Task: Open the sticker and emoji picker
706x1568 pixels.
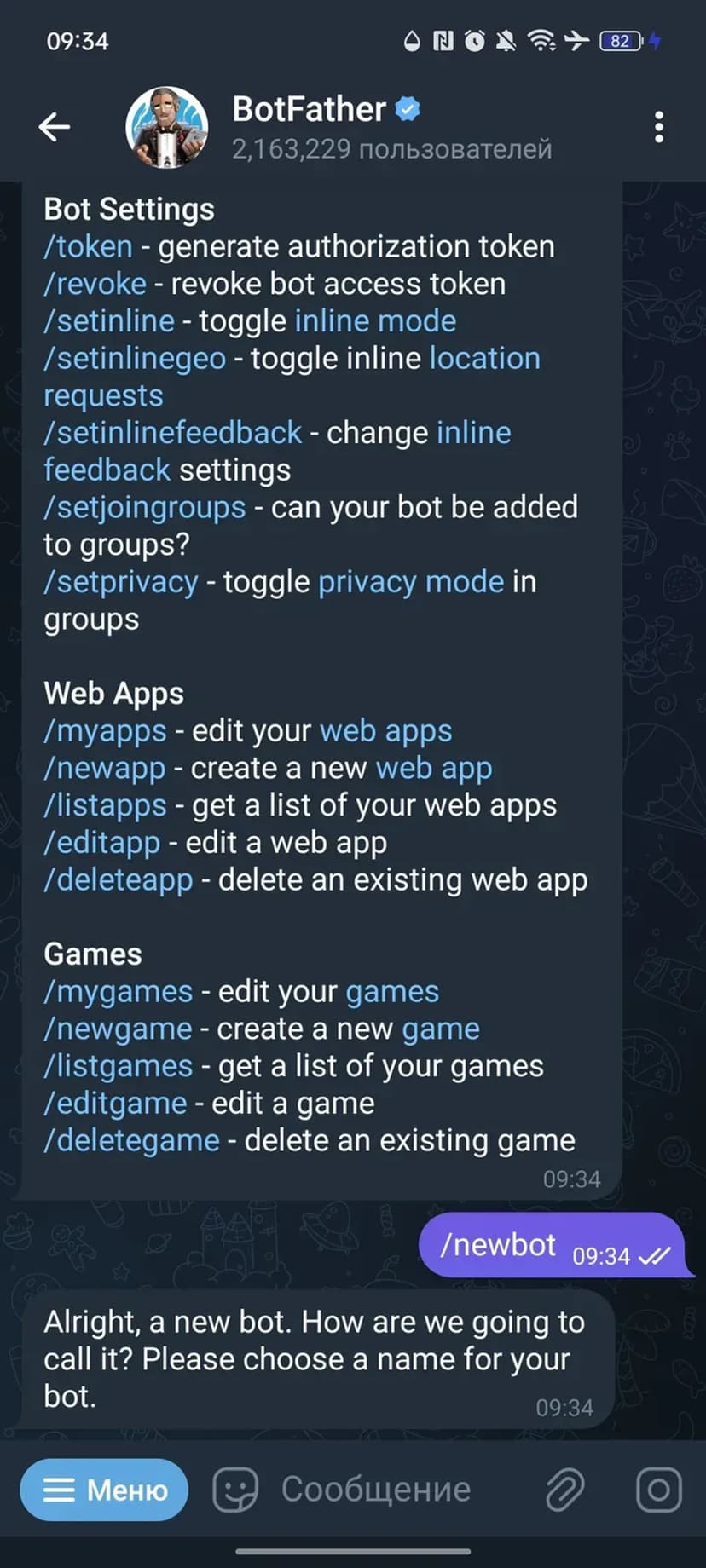Action: [235, 1490]
